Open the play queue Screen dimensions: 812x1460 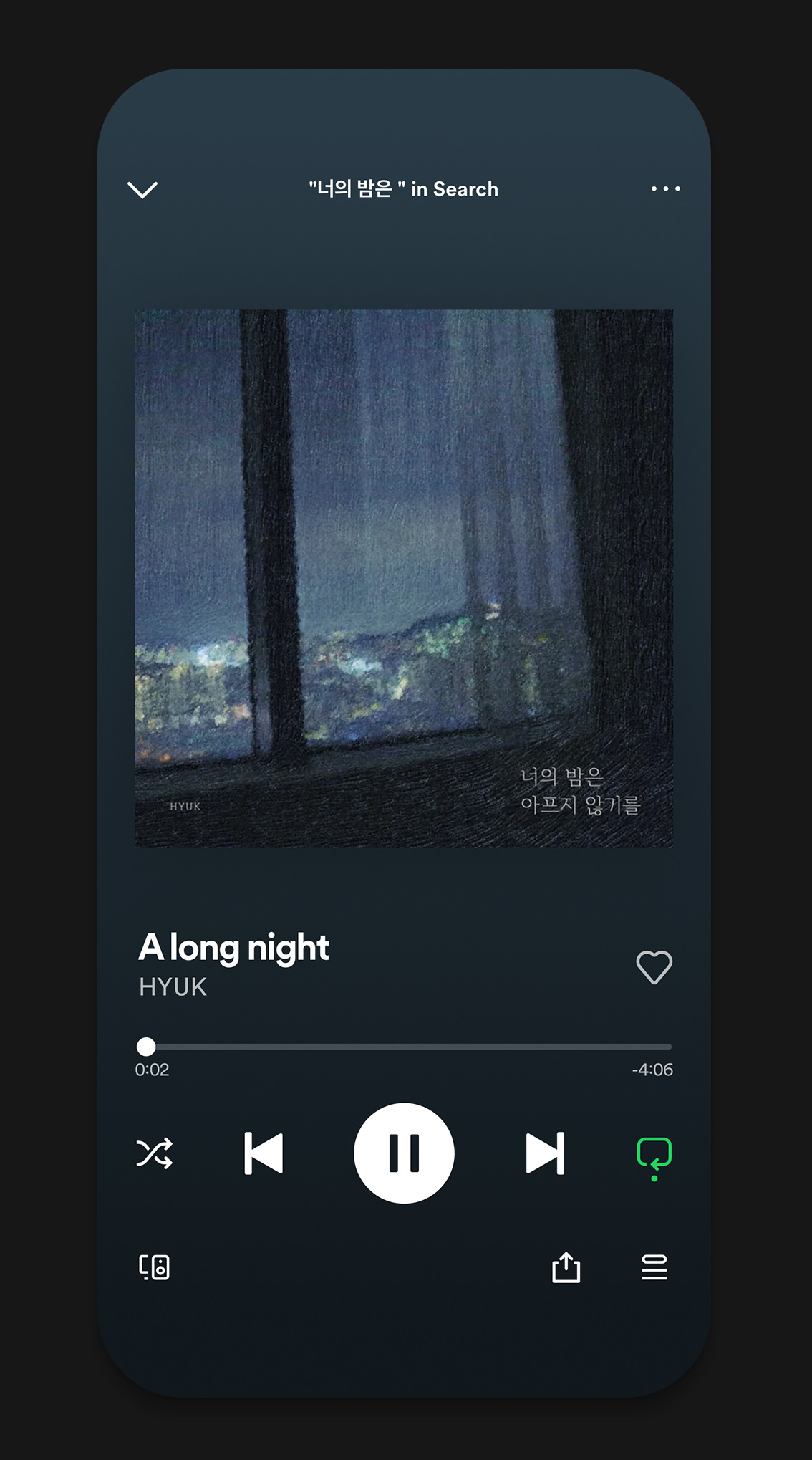coord(654,1267)
